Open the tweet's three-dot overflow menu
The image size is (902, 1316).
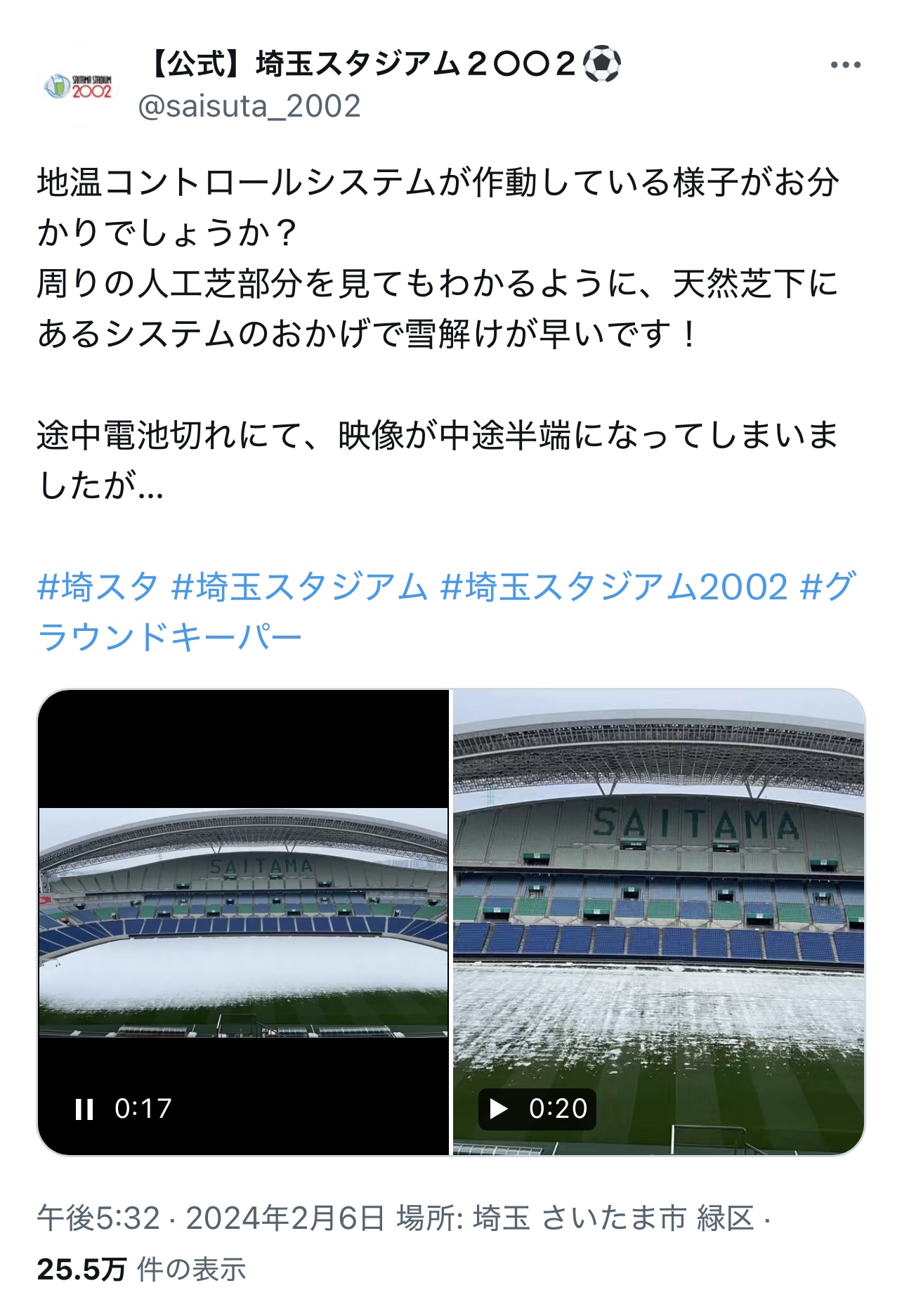point(844,65)
